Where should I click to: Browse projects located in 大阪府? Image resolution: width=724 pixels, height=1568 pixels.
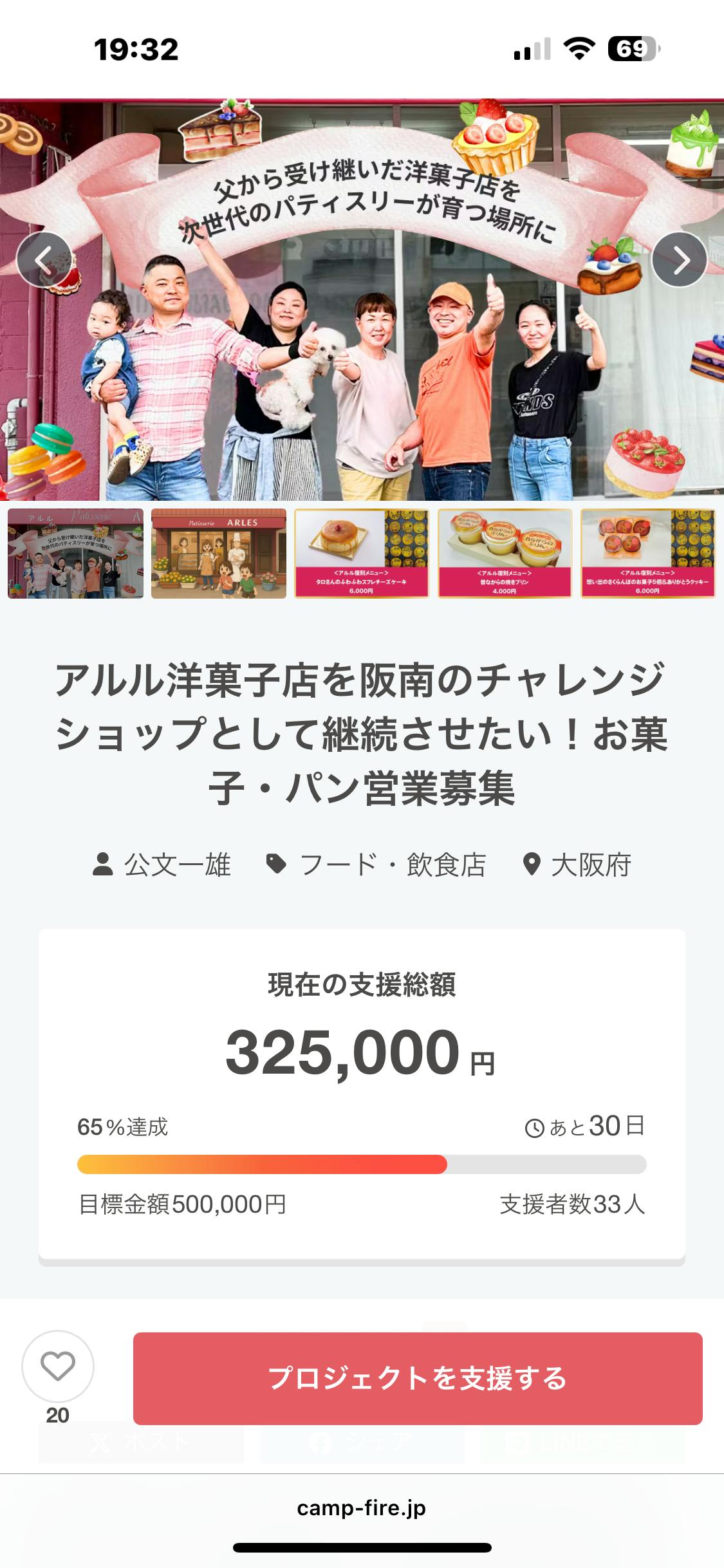click(x=577, y=864)
